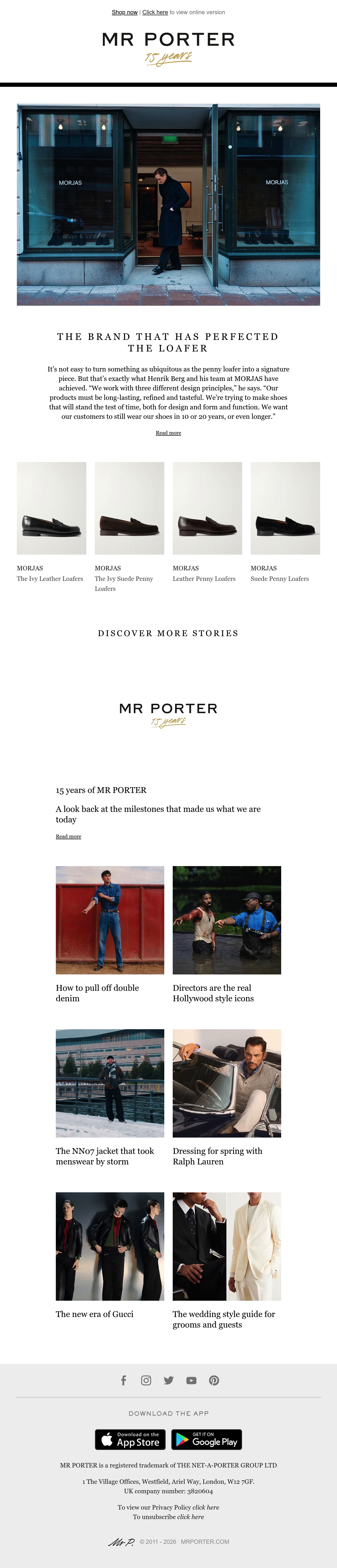Visit the Facebook page
337x1568 pixels.
click(x=124, y=1380)
